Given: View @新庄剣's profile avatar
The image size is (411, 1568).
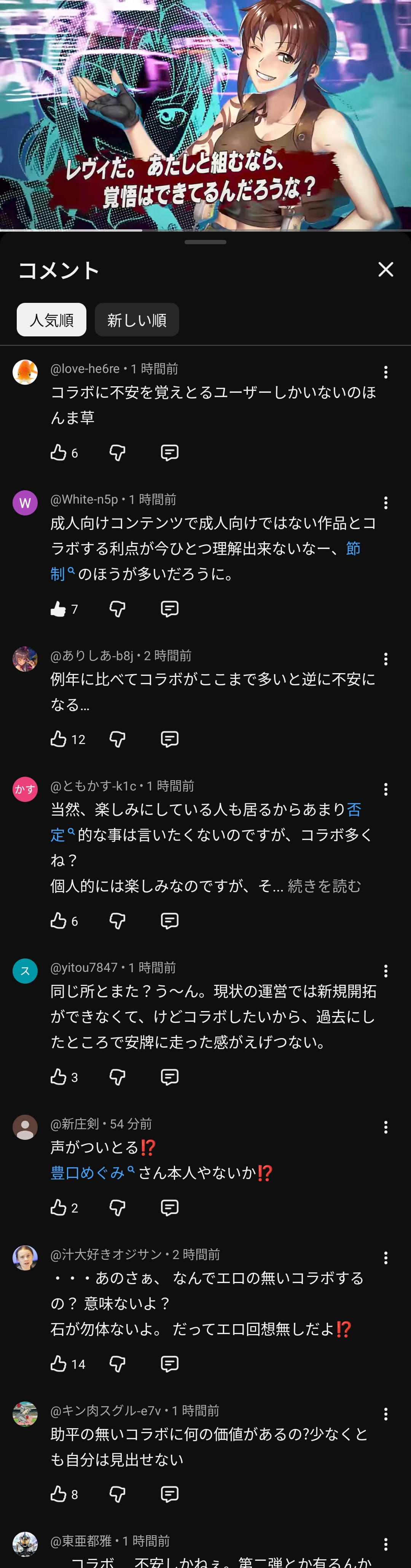Looking at the screenshot, I should (x=25, y=1127).
